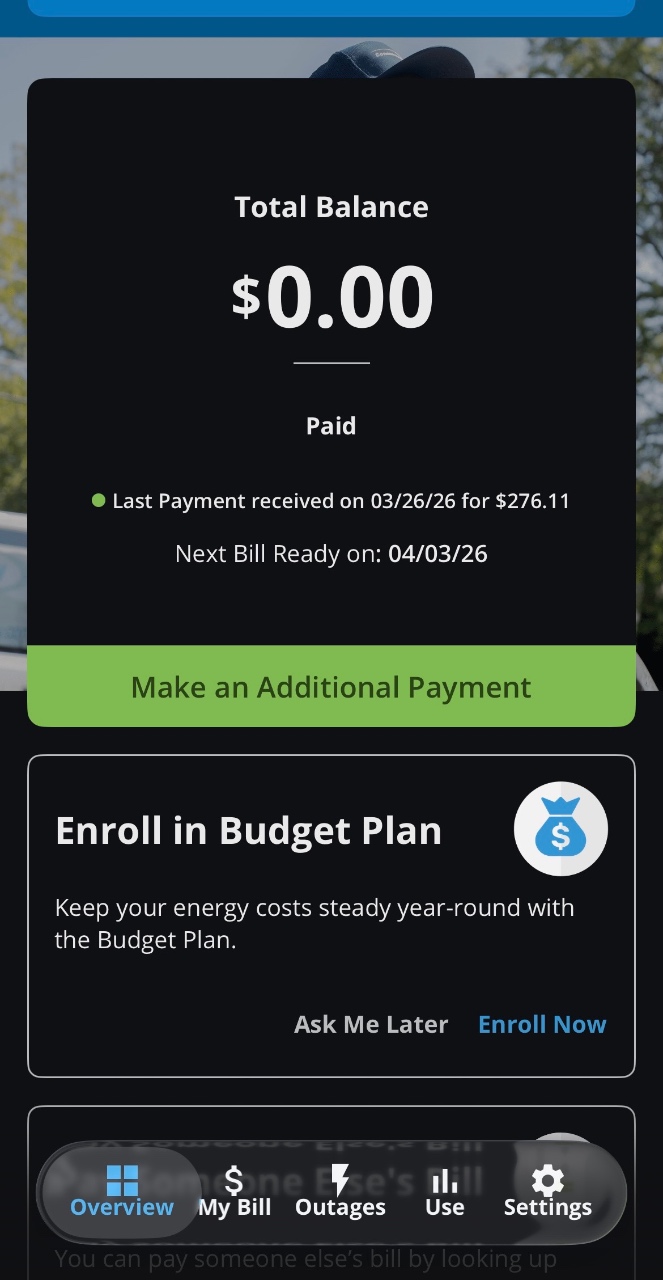The height and width of the screenshot is (1280, 663).
Task: Go to the Use tab
Action: pyautogui.click(x=444, y=1192)
